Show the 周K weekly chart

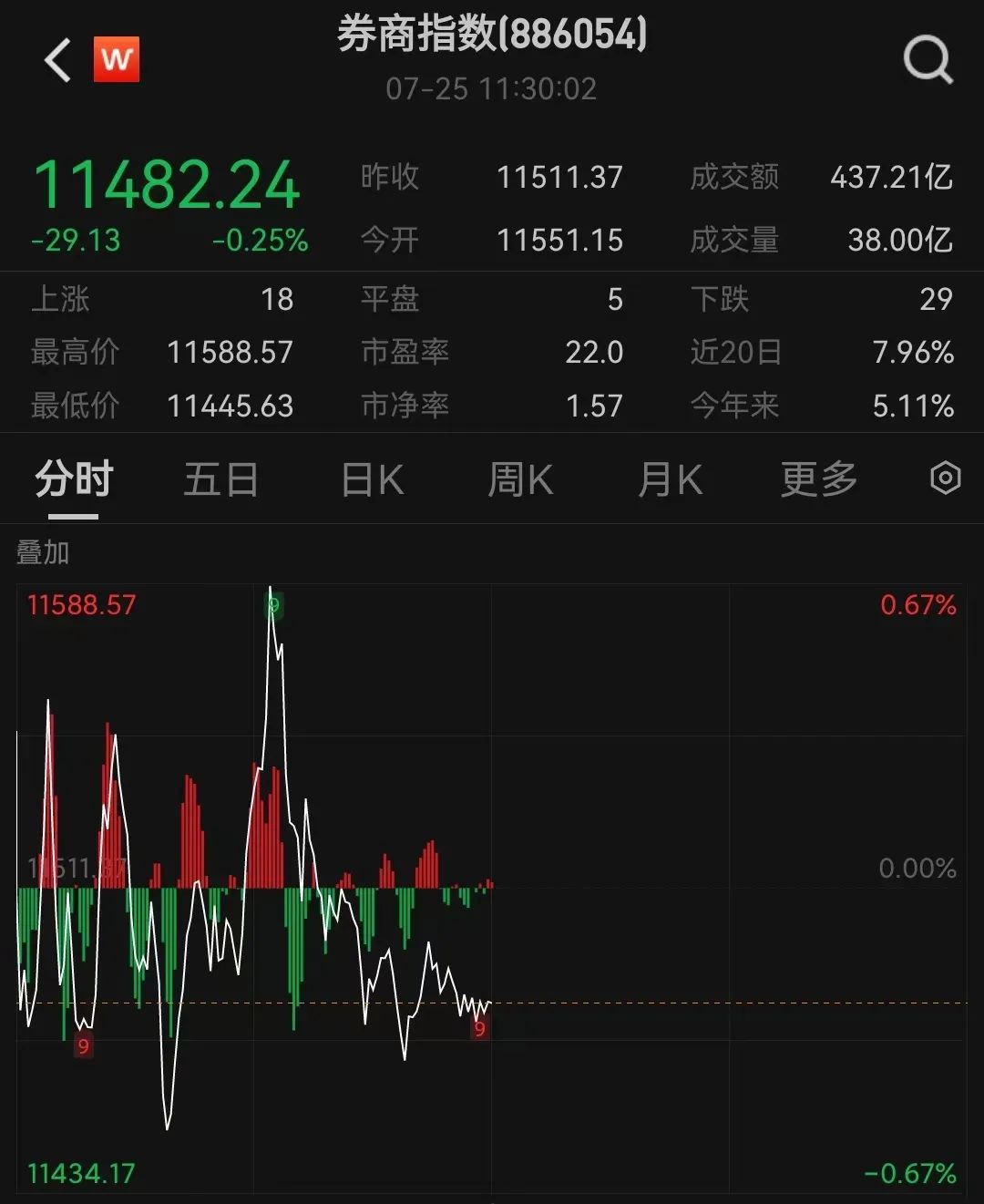(x=520, y=479)
